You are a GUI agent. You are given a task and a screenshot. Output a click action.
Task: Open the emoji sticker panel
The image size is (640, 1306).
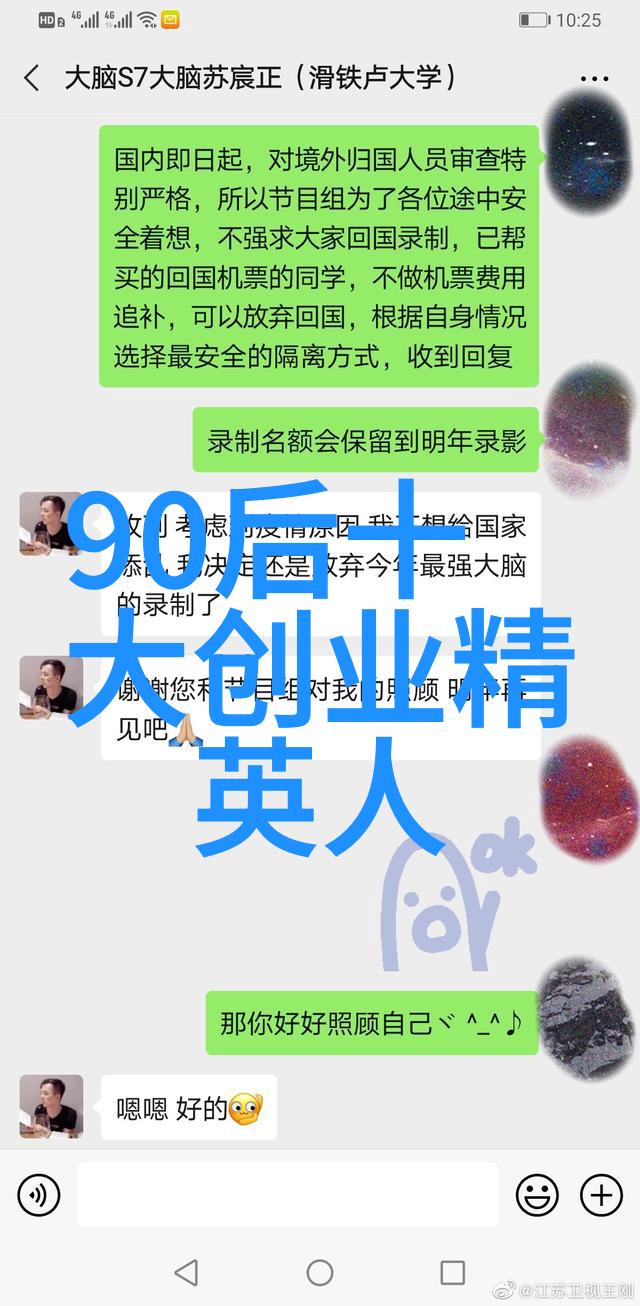point(537,1194)
